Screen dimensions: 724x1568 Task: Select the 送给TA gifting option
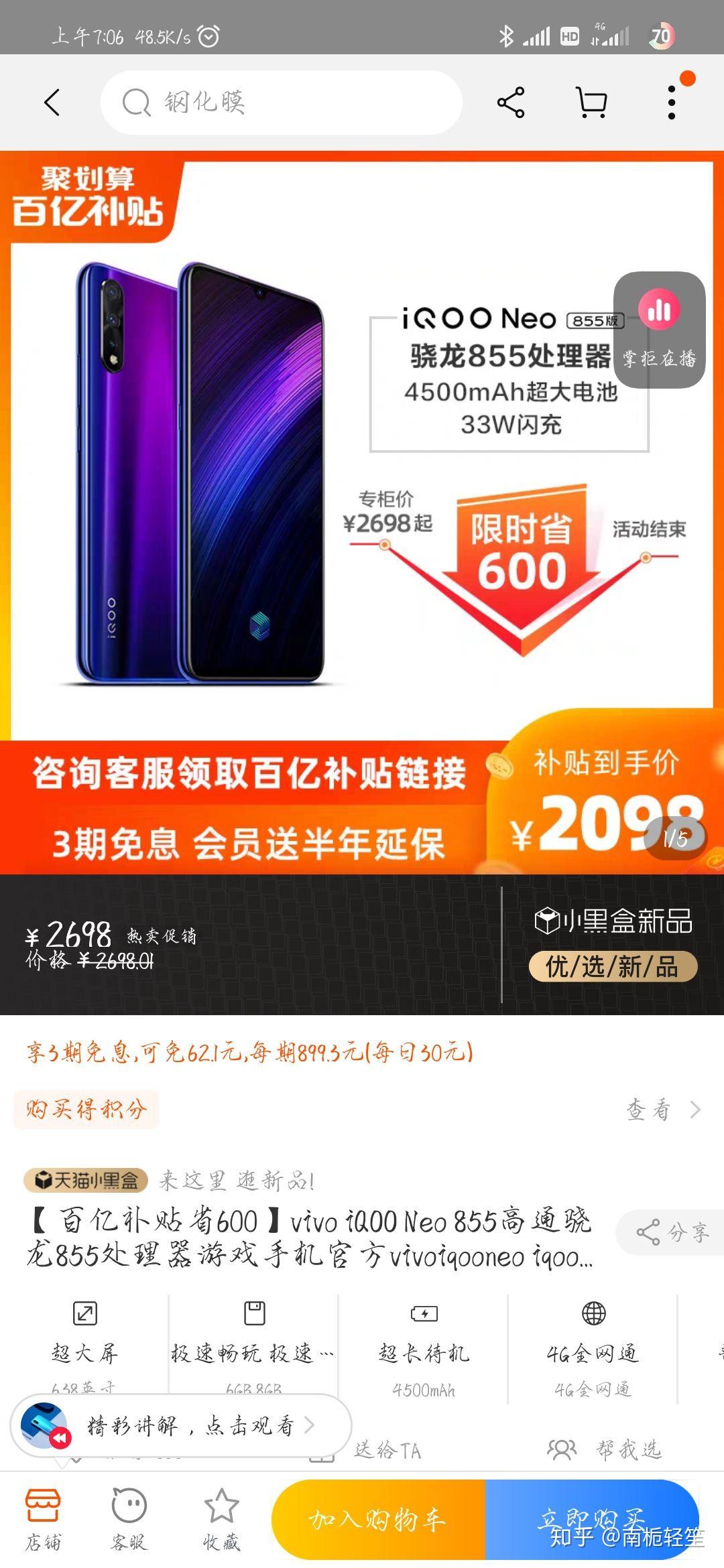(387, 1451)
